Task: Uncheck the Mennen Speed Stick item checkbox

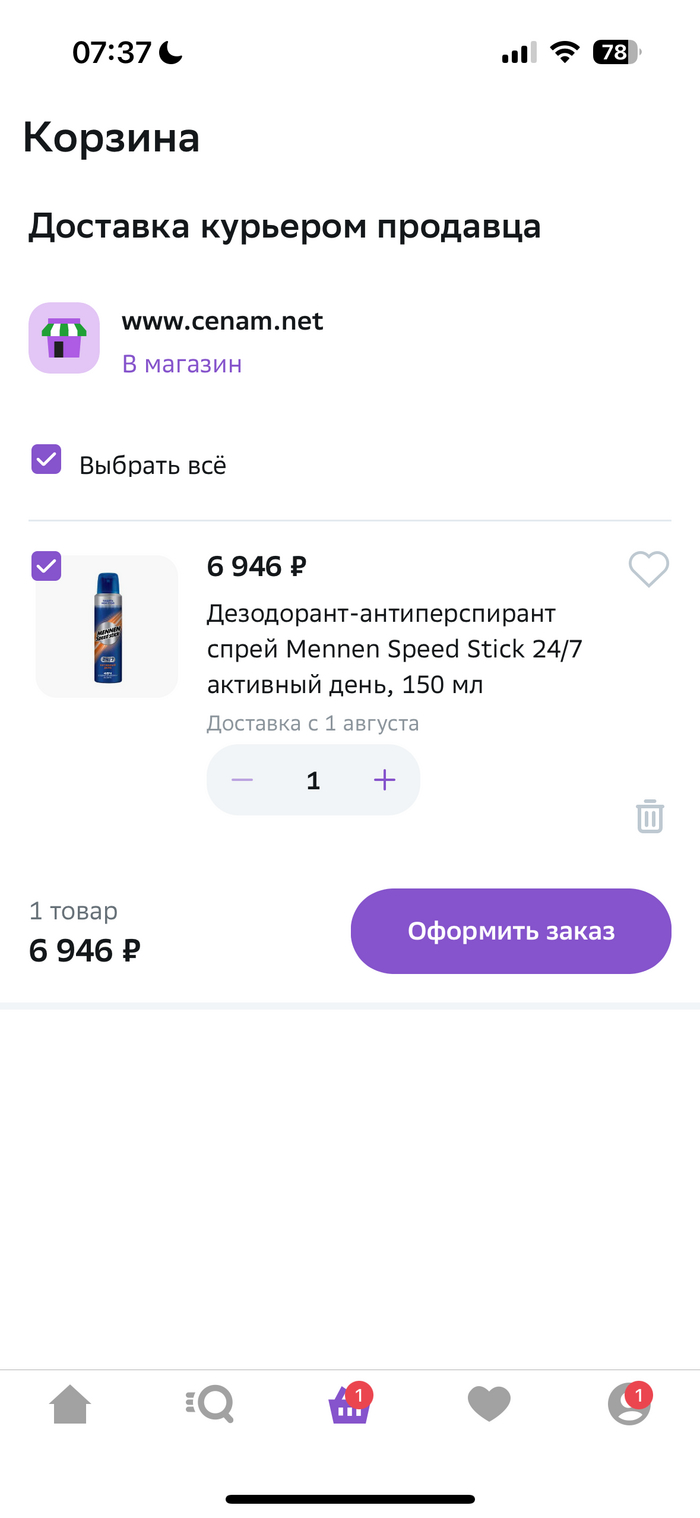Action: [x=47, y=566]
